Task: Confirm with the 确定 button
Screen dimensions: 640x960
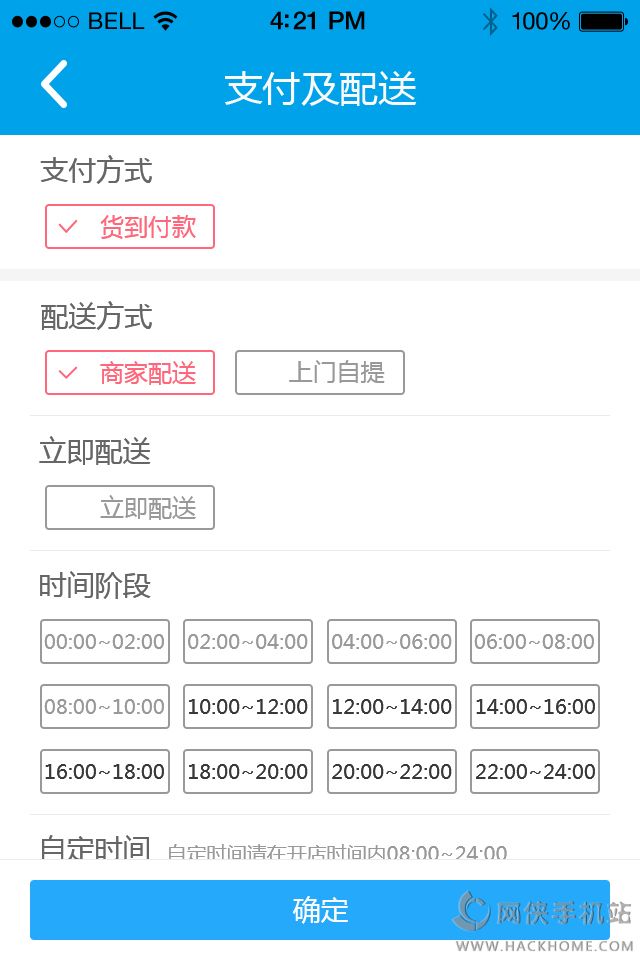Action: [320, 910]
